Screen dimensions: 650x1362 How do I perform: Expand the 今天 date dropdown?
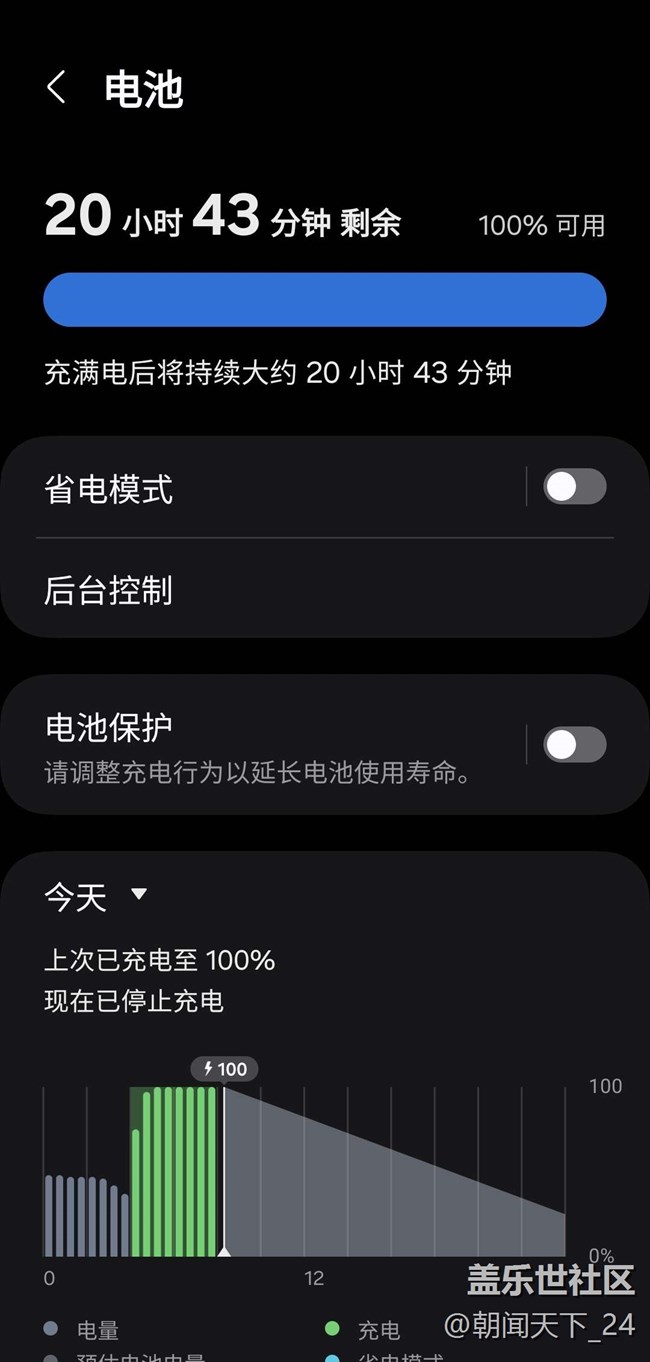pyautogui.click(x=96, y=896)
